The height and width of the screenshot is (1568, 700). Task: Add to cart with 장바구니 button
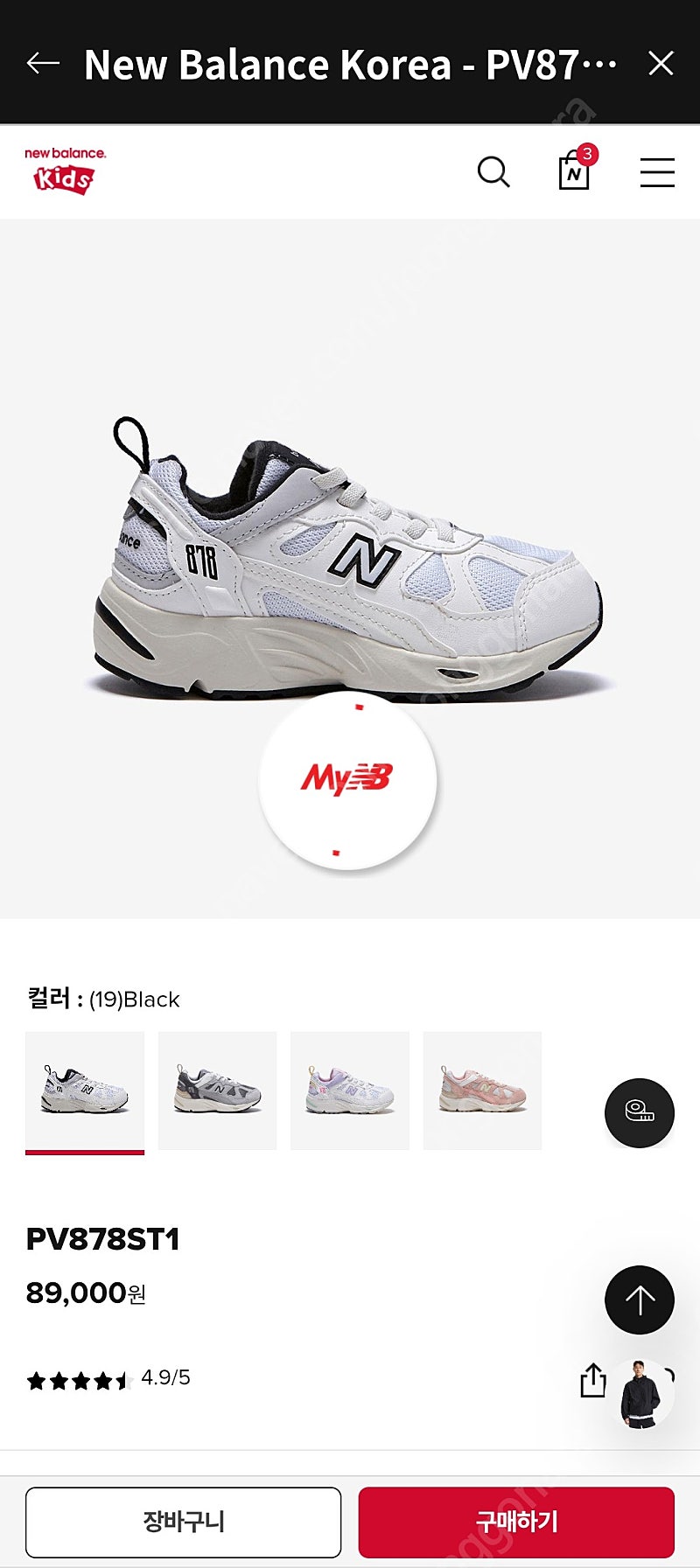click(x=183, y=1522)
